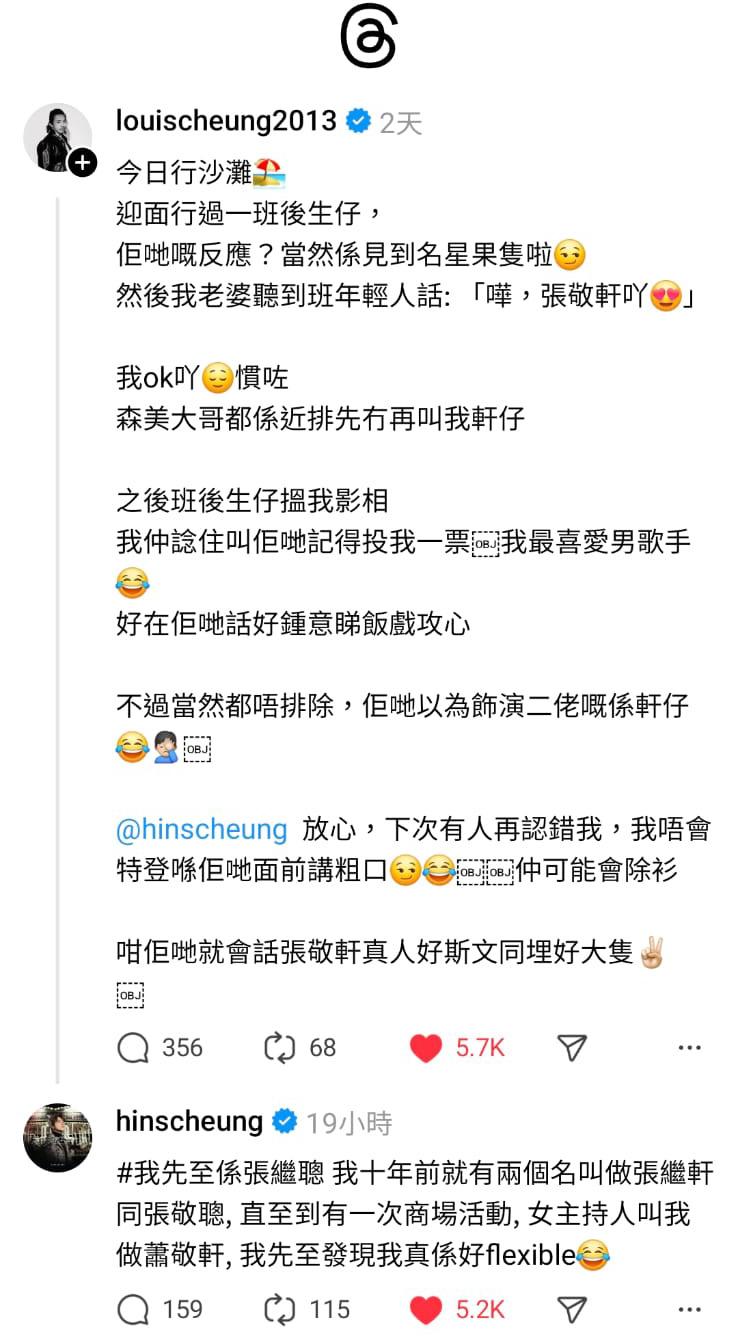Comment on louischeung2013's post
Image resolution: width=738 pixels, height=1344 pixels.
click(x=134, y=1047)
